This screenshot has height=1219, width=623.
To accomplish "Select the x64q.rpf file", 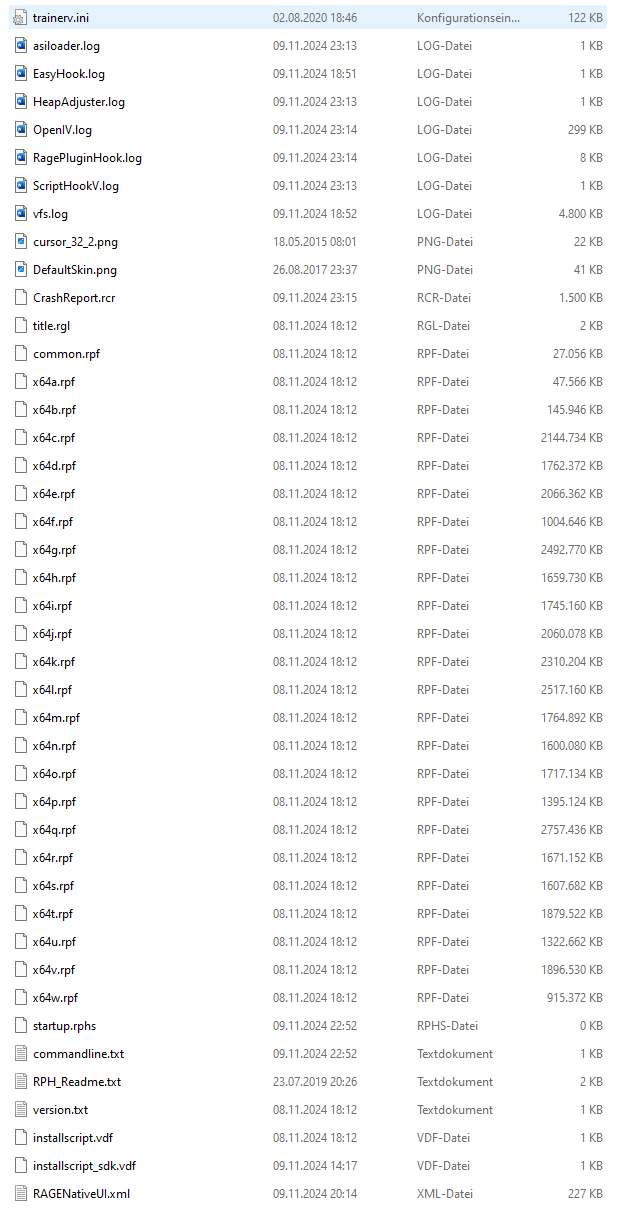I will tap(54, 830).
